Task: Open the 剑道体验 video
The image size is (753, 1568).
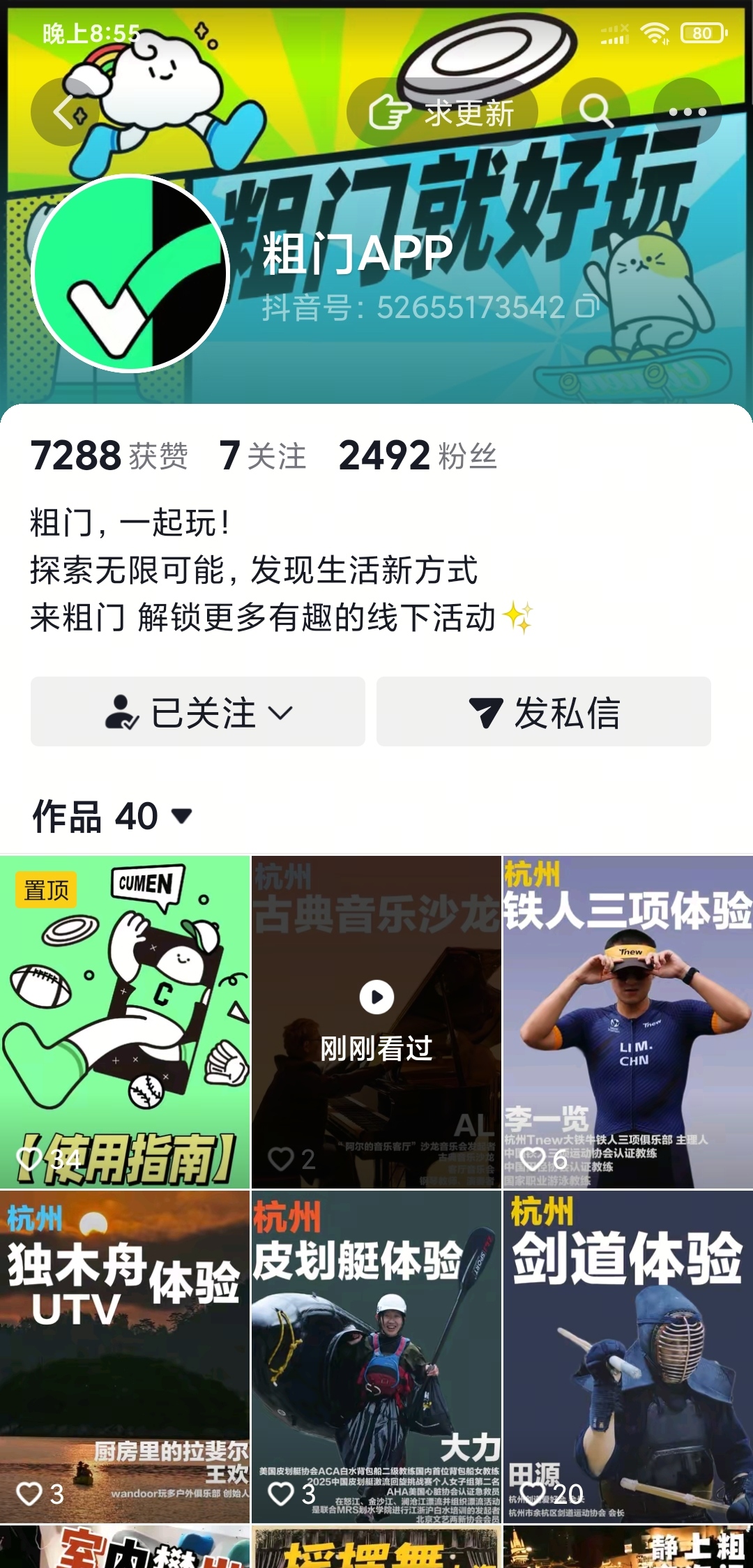Action: click(x=627, y=1357)
